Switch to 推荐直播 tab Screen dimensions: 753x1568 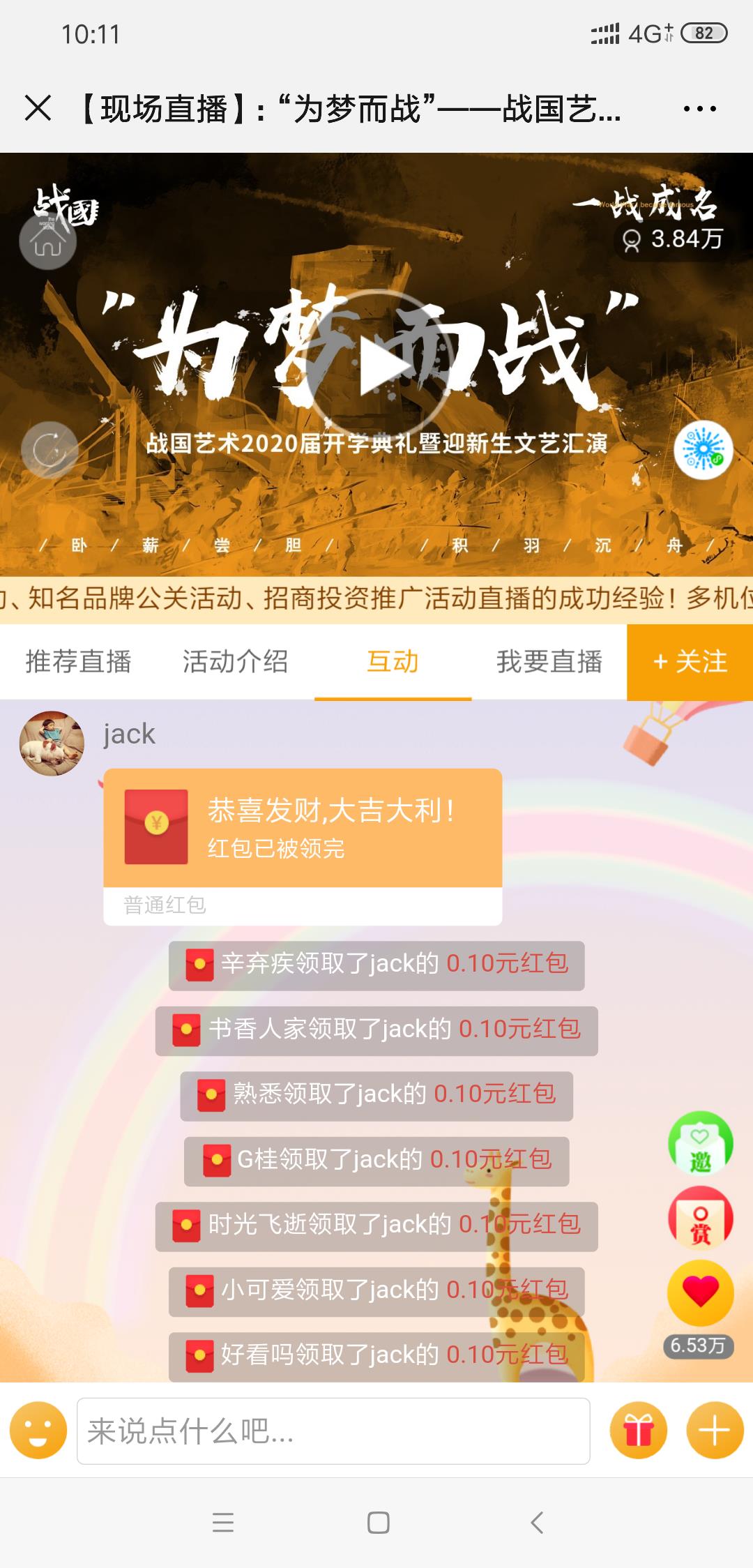78,661
